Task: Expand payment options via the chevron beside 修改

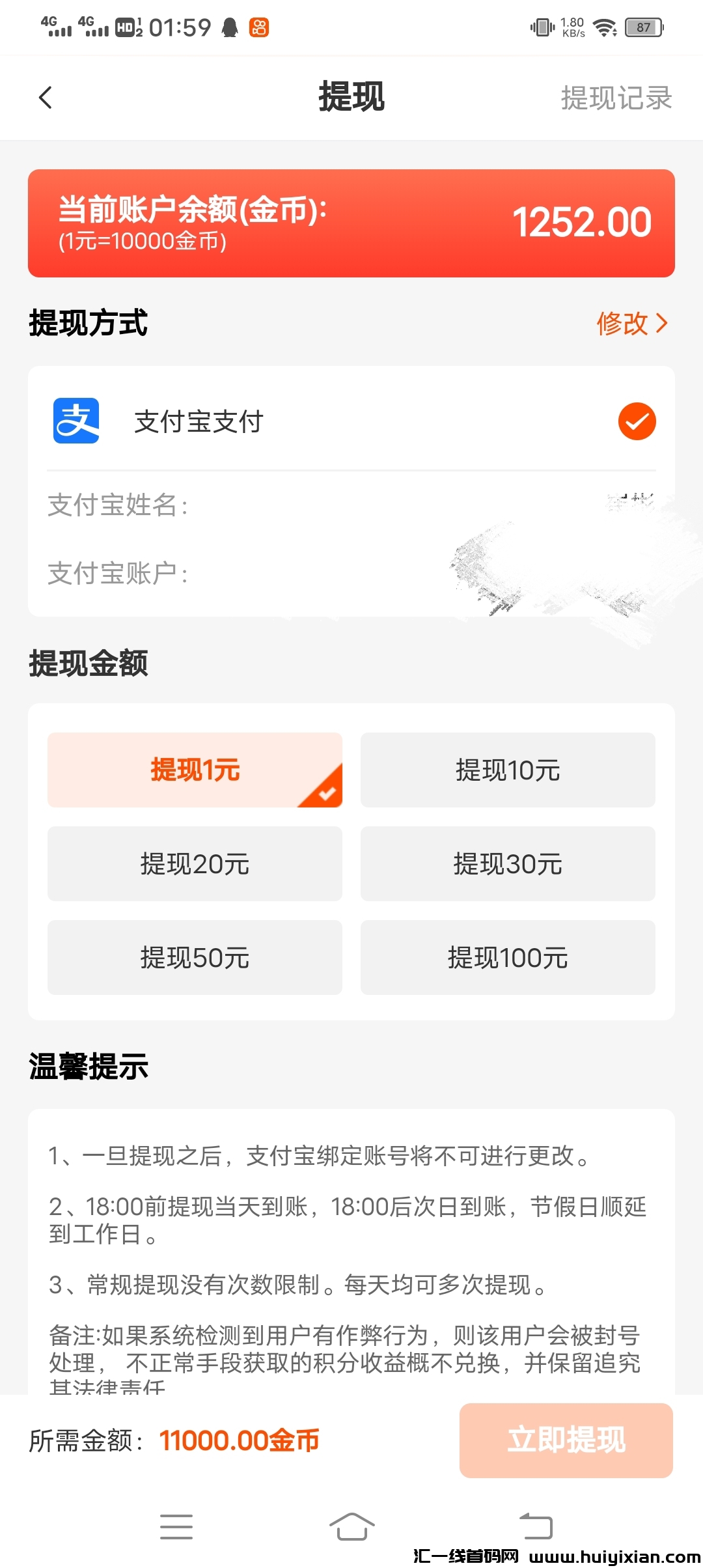Action: point(663,322)
